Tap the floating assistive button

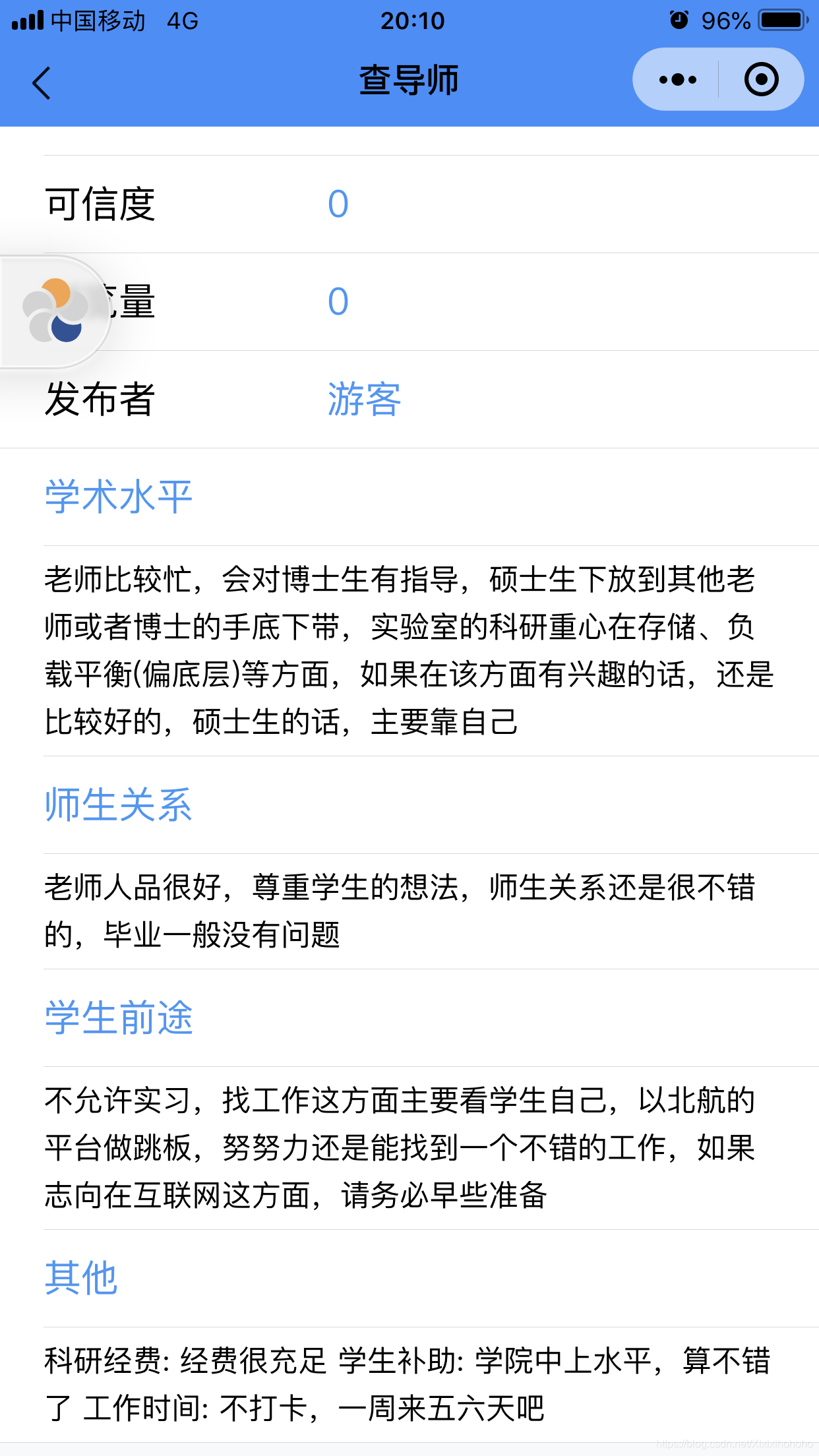click(x=55, y=311)
